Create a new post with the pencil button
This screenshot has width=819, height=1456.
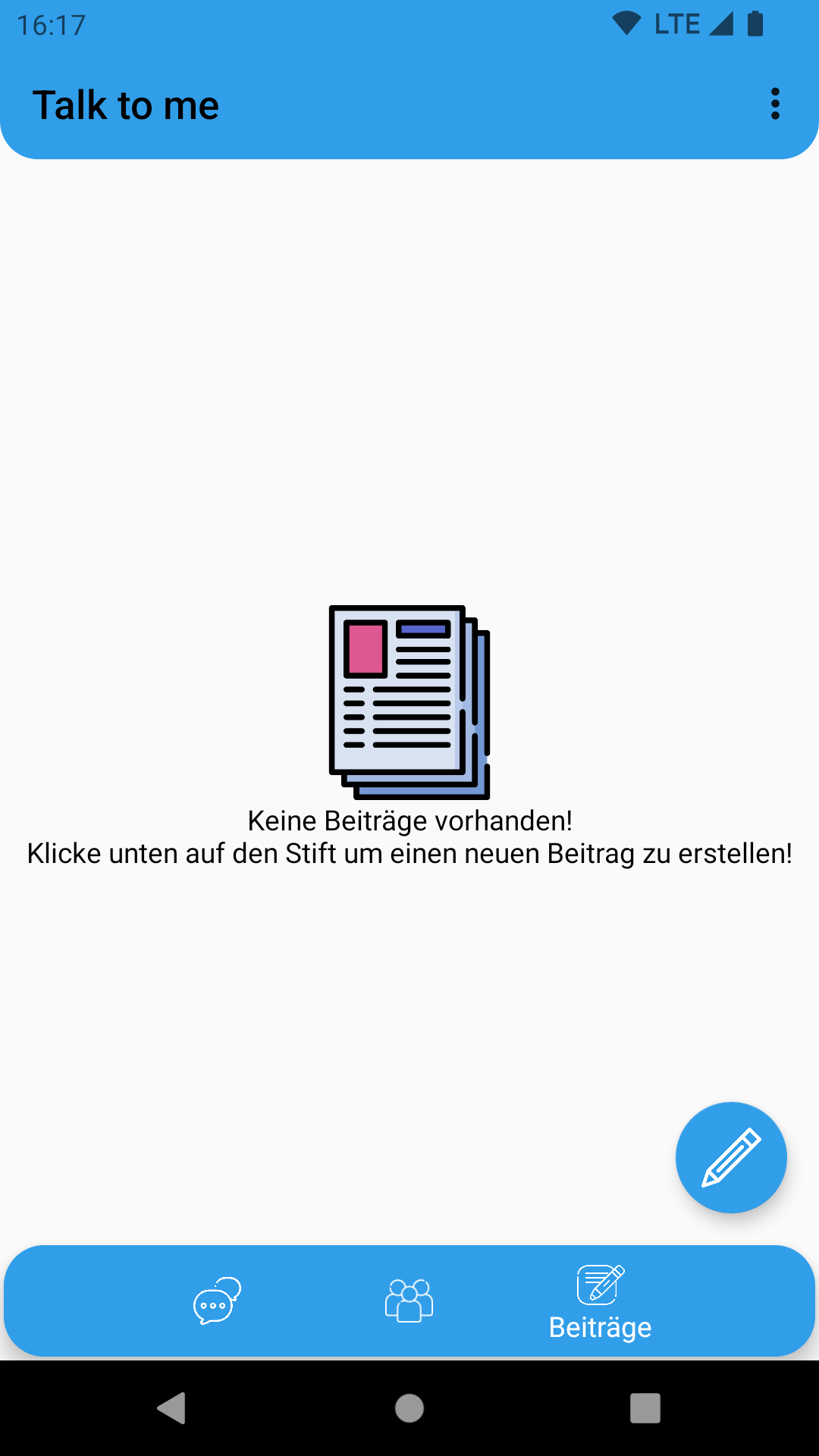click(x=731, y=1157)
